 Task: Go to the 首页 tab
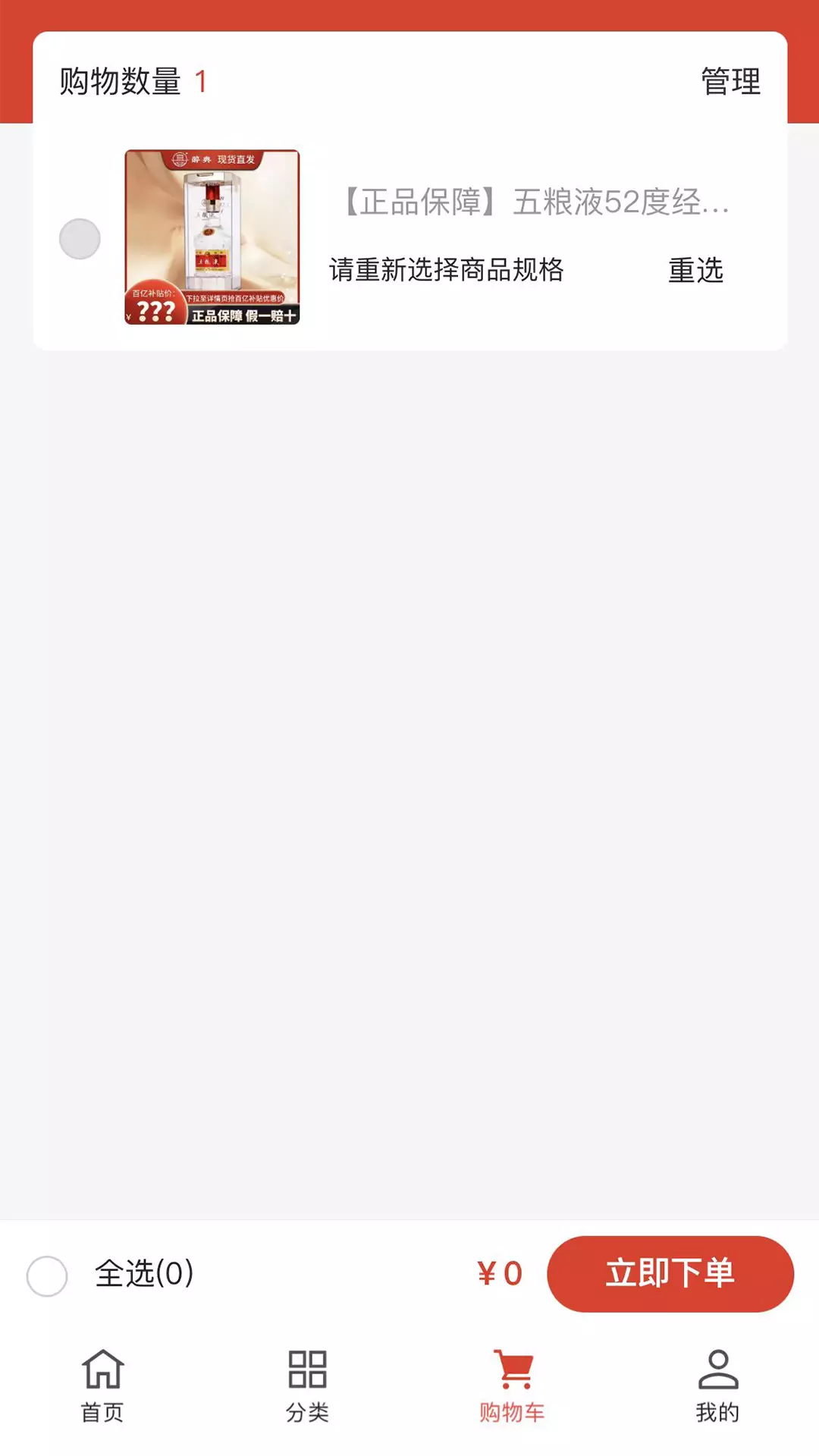[x=102, y=1385]
